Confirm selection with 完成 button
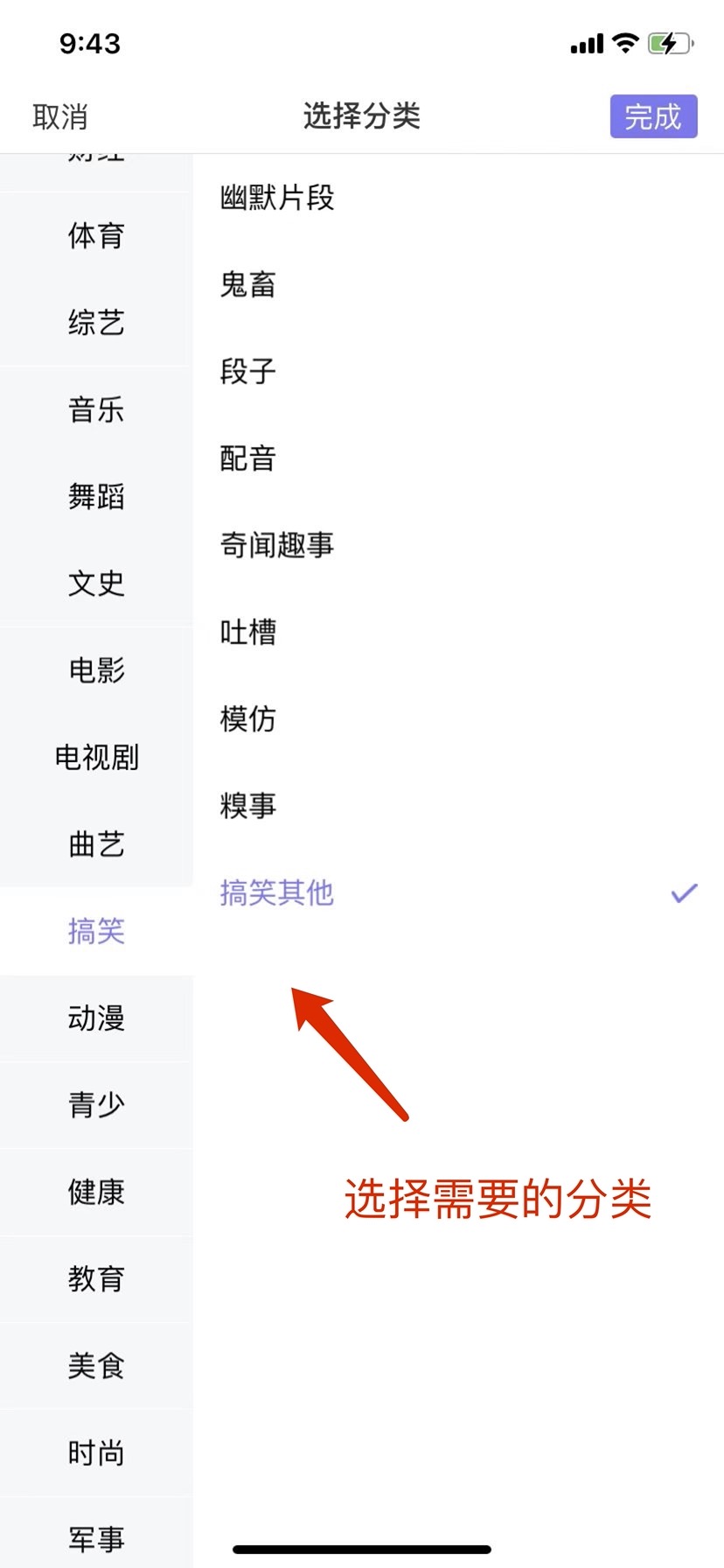 pyautogui.click(x=652, y=116)
